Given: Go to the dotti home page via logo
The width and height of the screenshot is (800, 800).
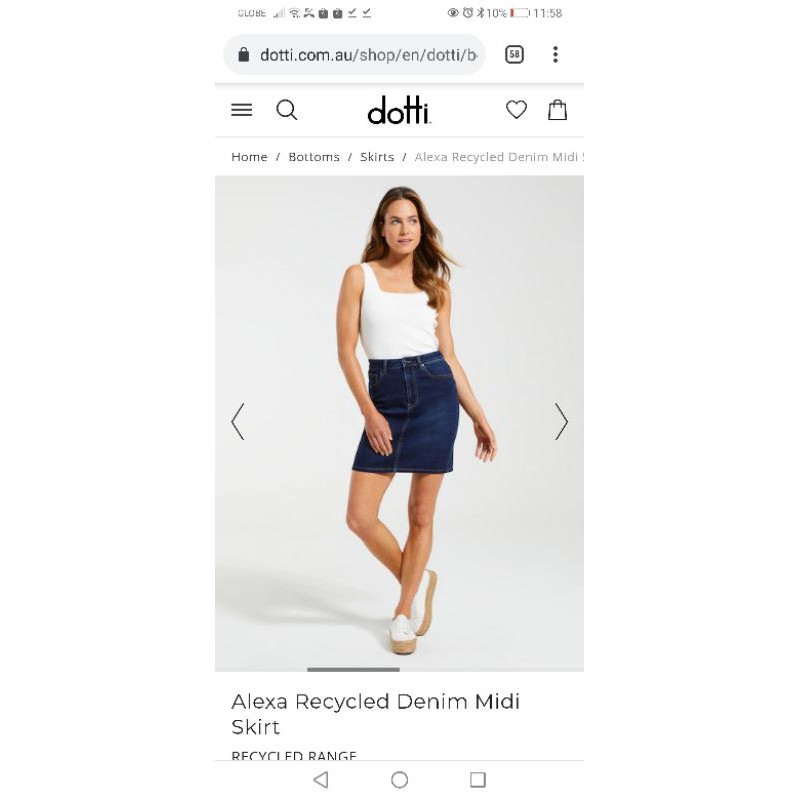Looking at the screenshot, I should pos(399,110).
